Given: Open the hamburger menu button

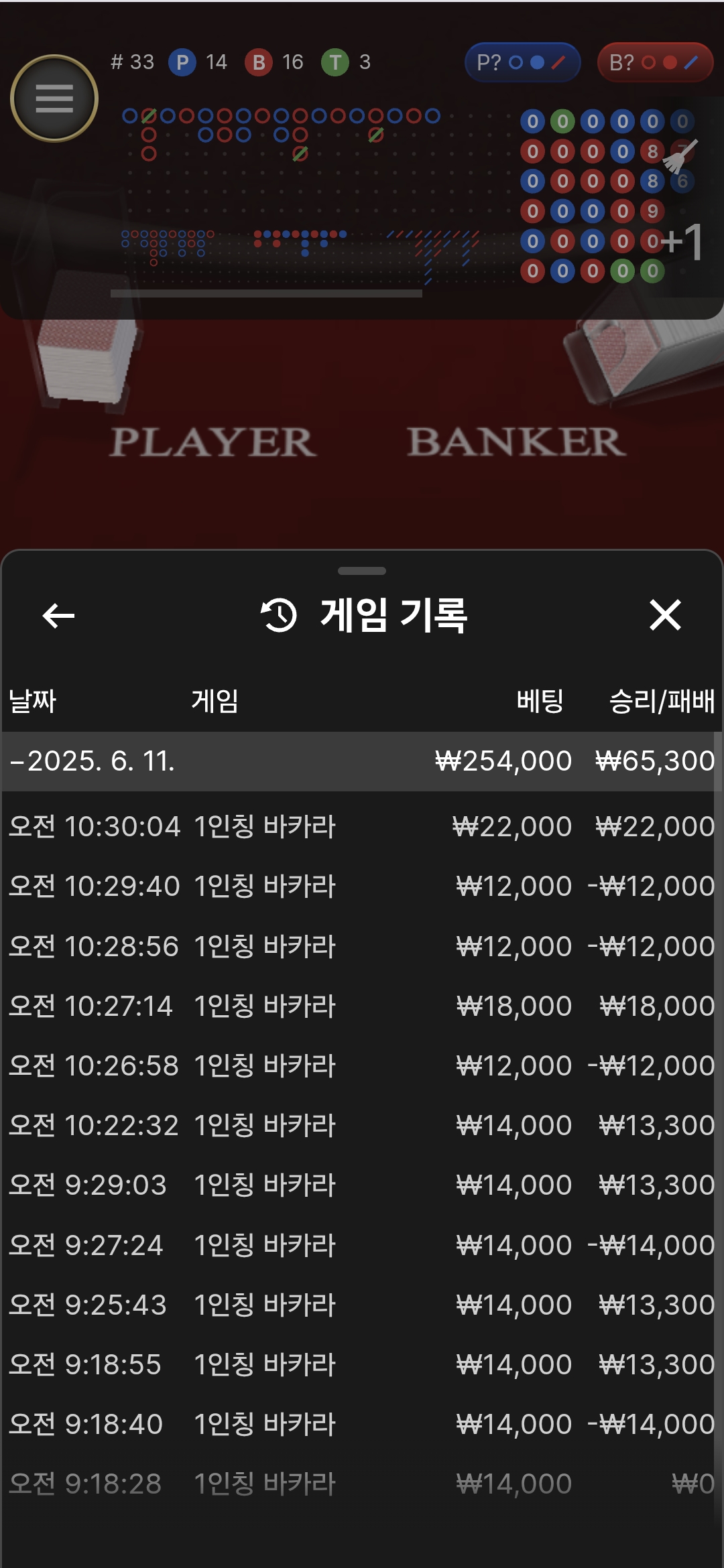Looking at the screenshot, I should coord(54,99).
